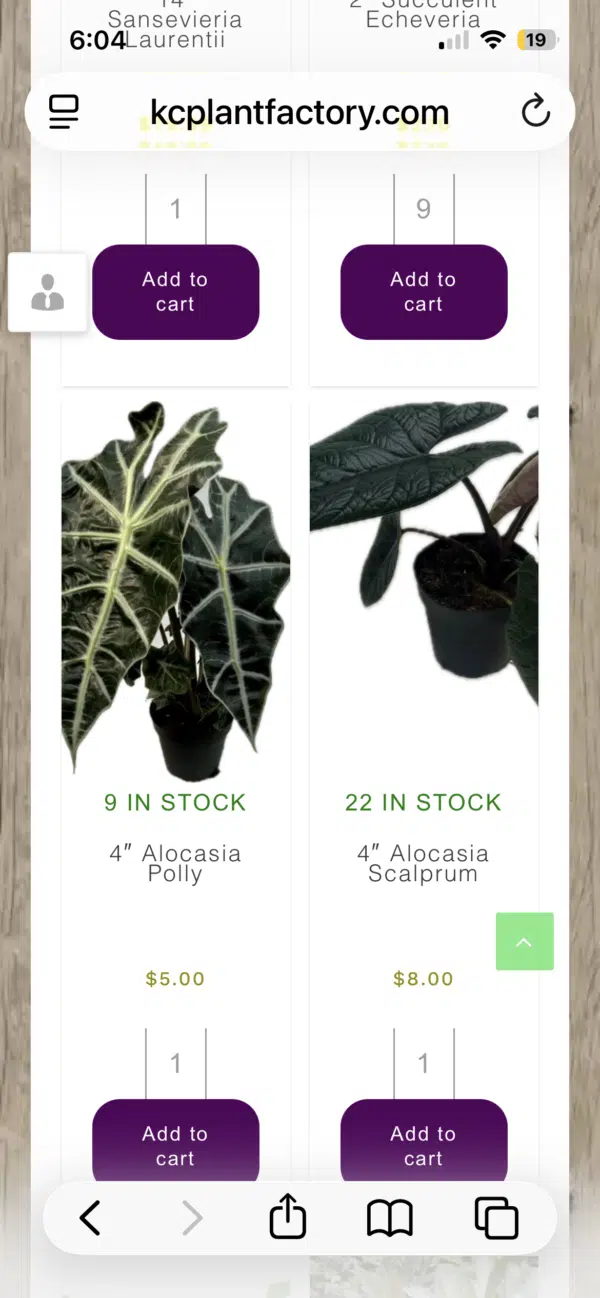Share this web page
This screenshot has height=1298, width=600.
click(288, 1218)
